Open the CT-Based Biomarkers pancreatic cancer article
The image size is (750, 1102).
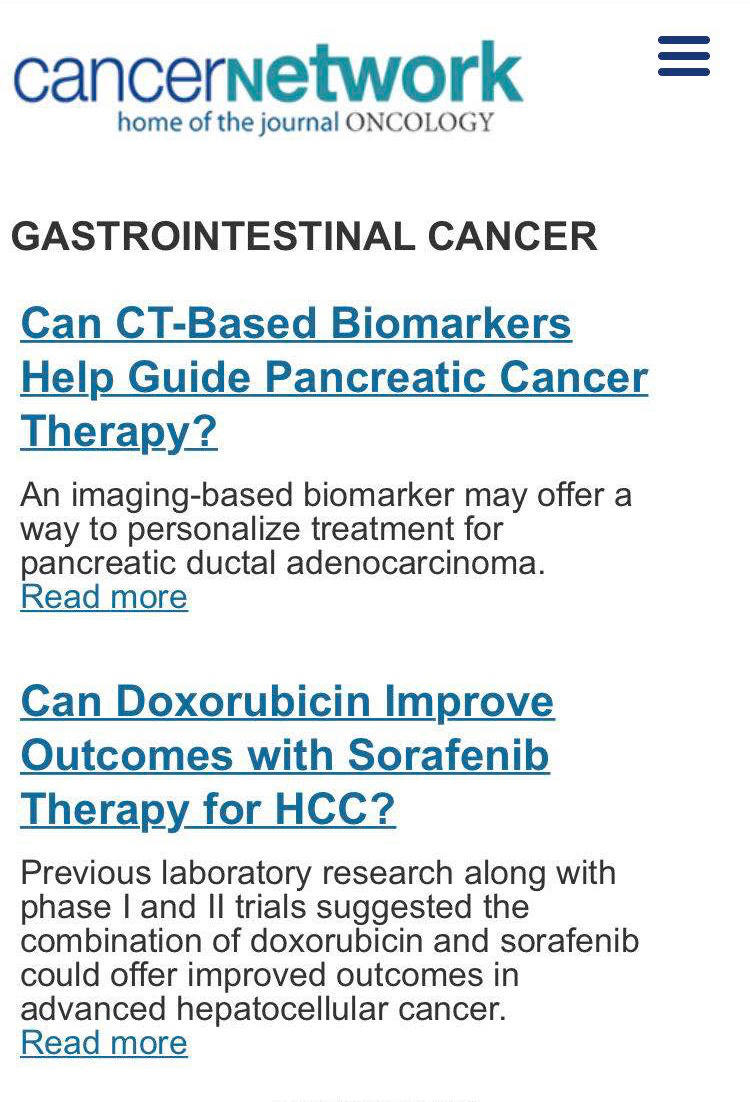click(333, 377)
